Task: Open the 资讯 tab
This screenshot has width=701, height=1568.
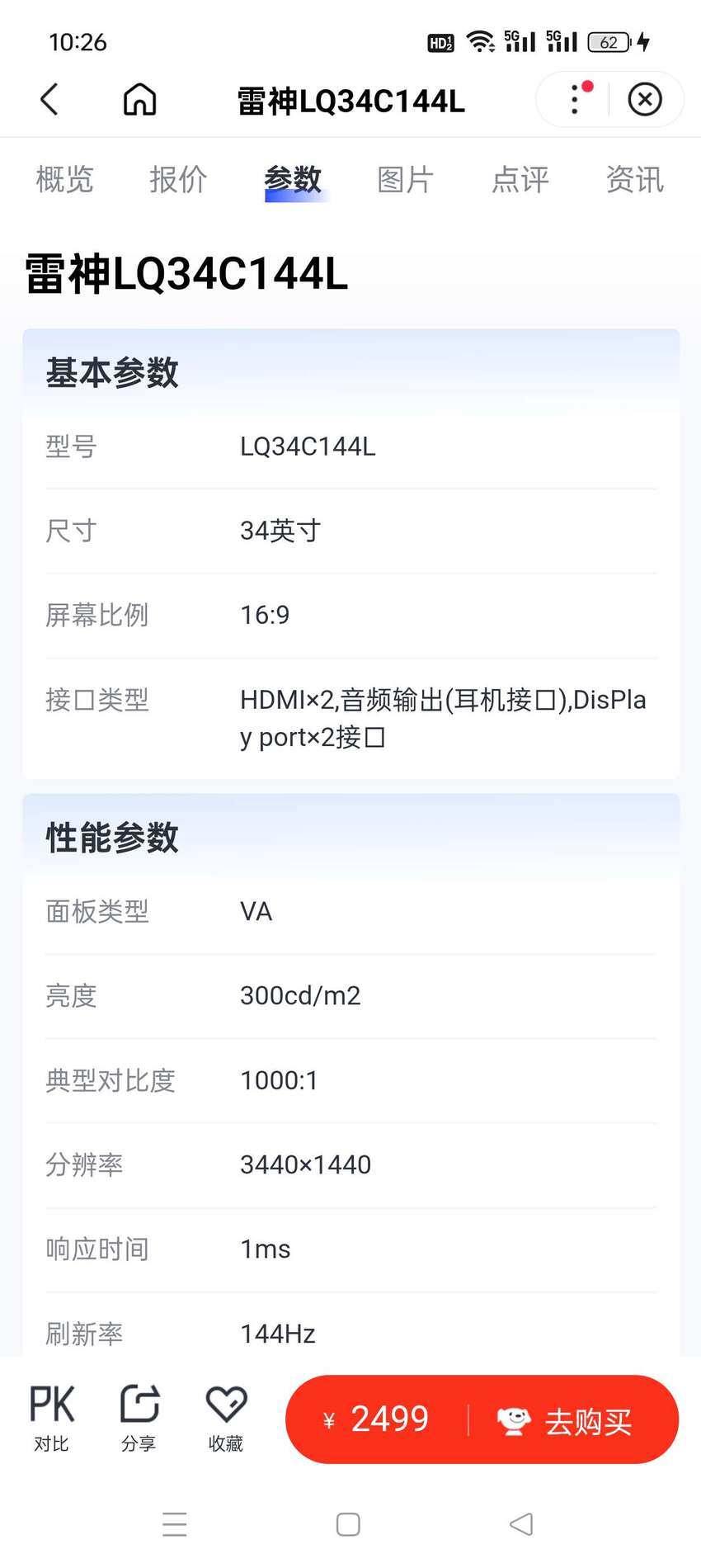Action: pos(634,179)
